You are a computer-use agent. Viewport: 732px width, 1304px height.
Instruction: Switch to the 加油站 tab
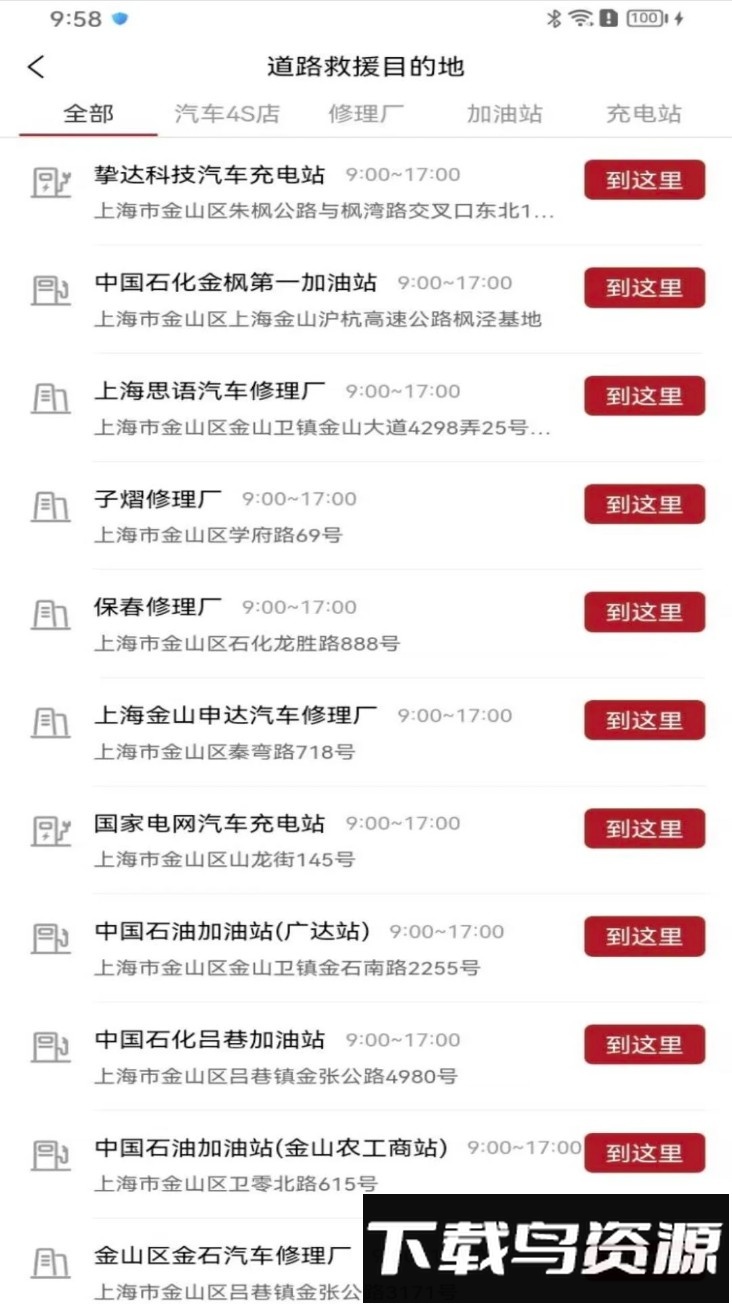click(504, 114)
